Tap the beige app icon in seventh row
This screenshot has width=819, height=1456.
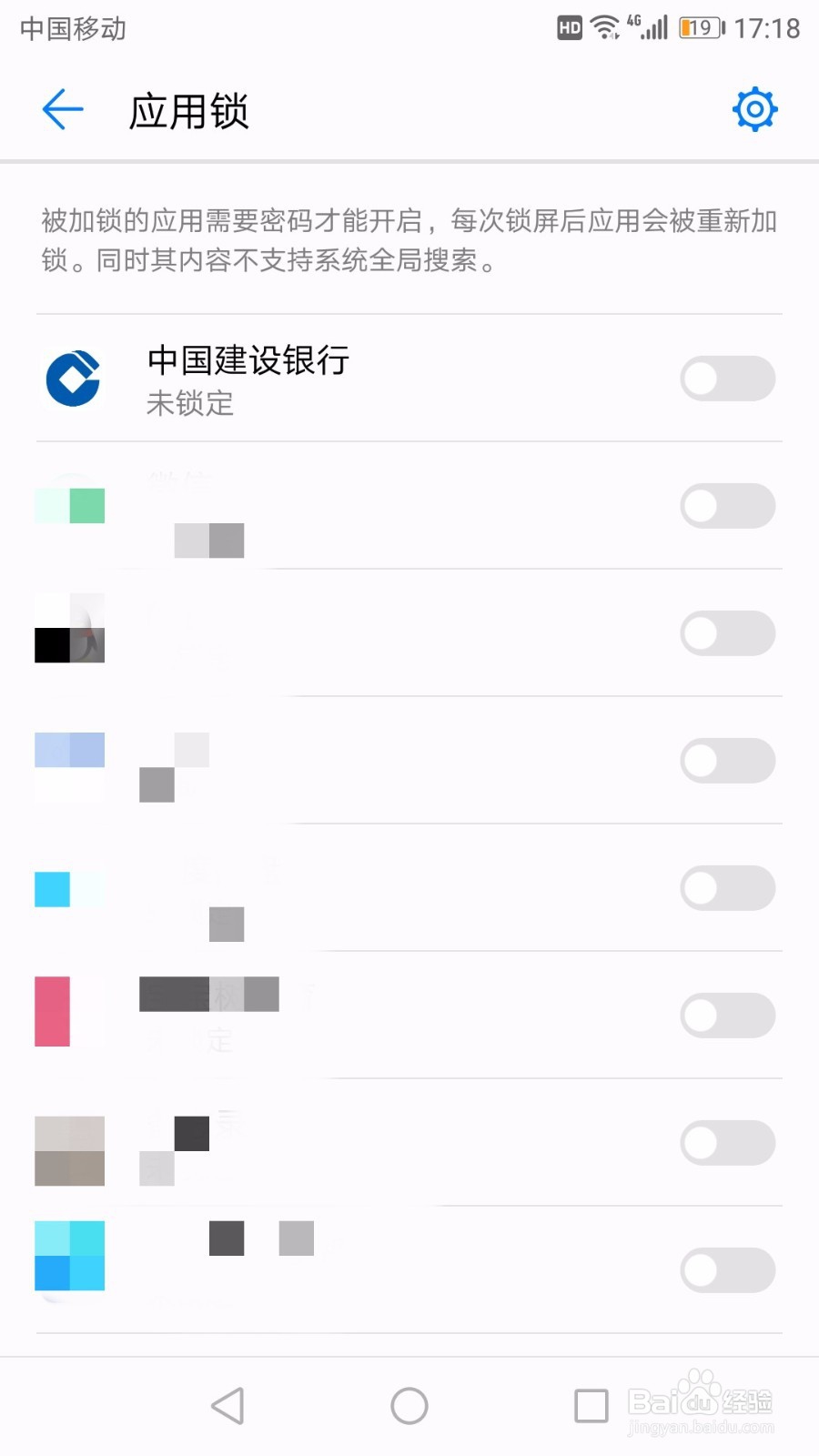tap(69, 1149)
